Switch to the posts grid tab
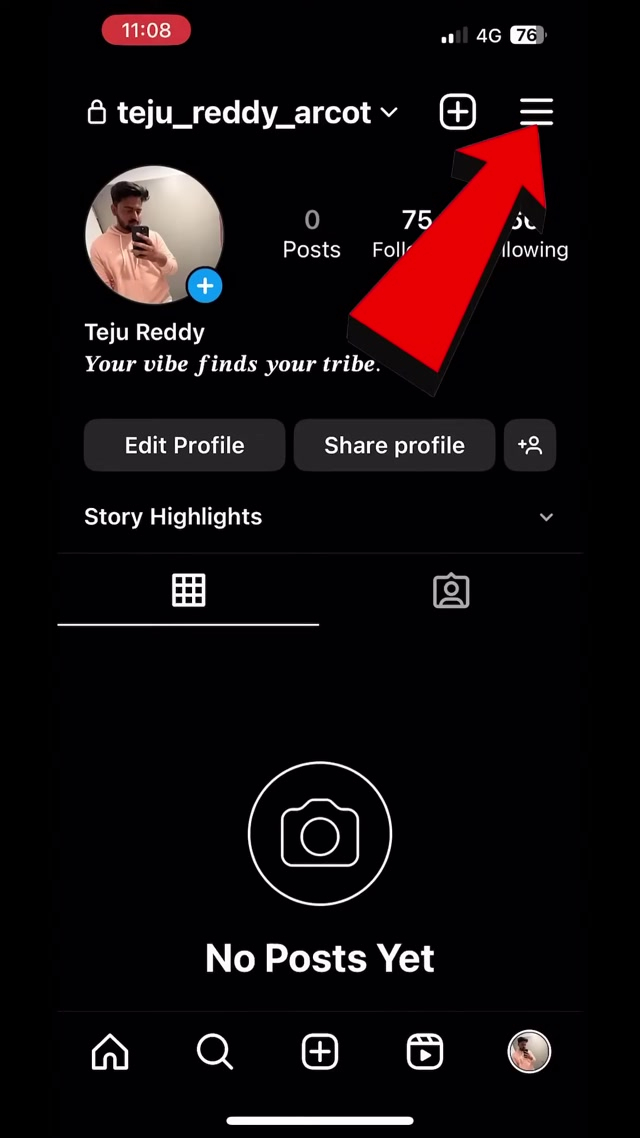The width and height of the screenshot is (640, 1138). click(188, 591)
